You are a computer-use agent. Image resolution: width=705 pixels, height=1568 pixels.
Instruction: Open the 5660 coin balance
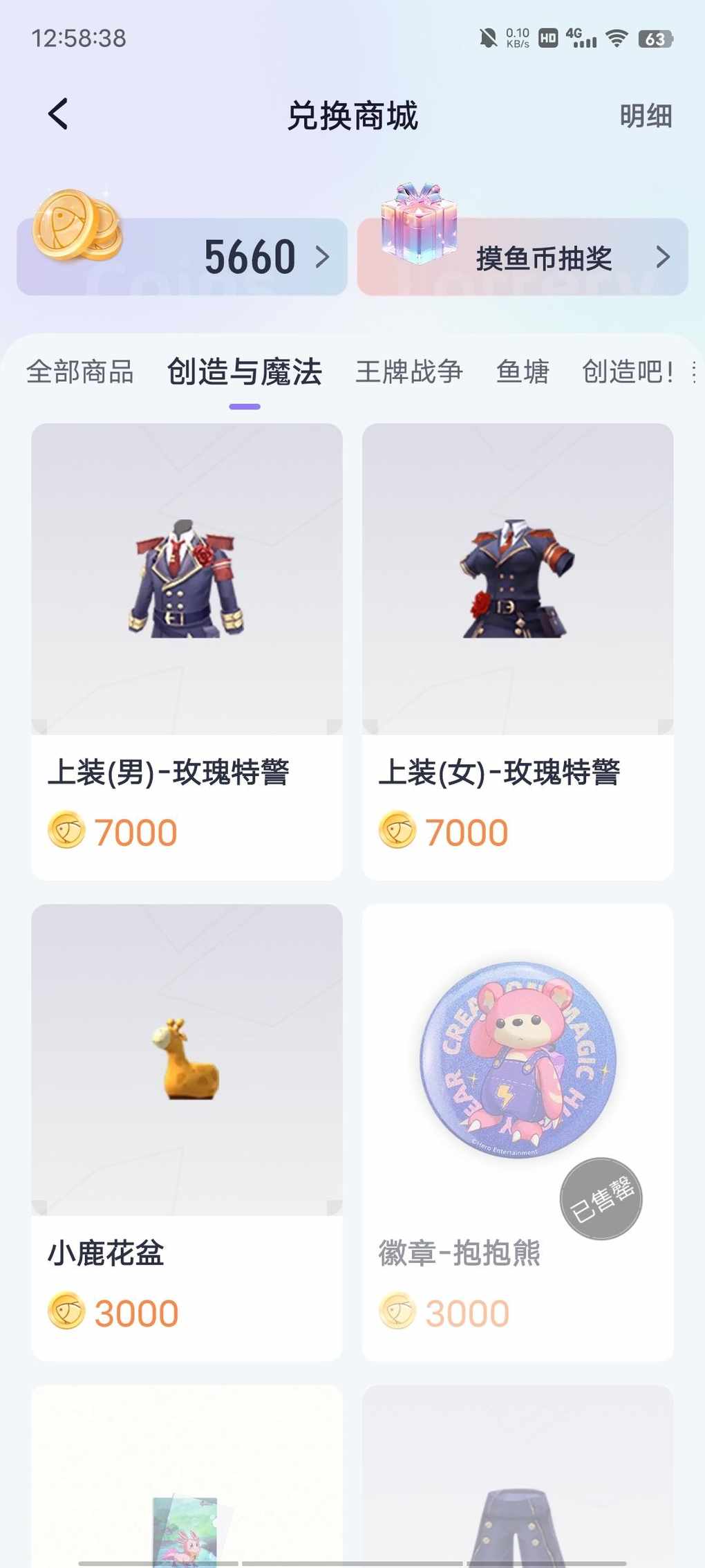pos(182,257)
